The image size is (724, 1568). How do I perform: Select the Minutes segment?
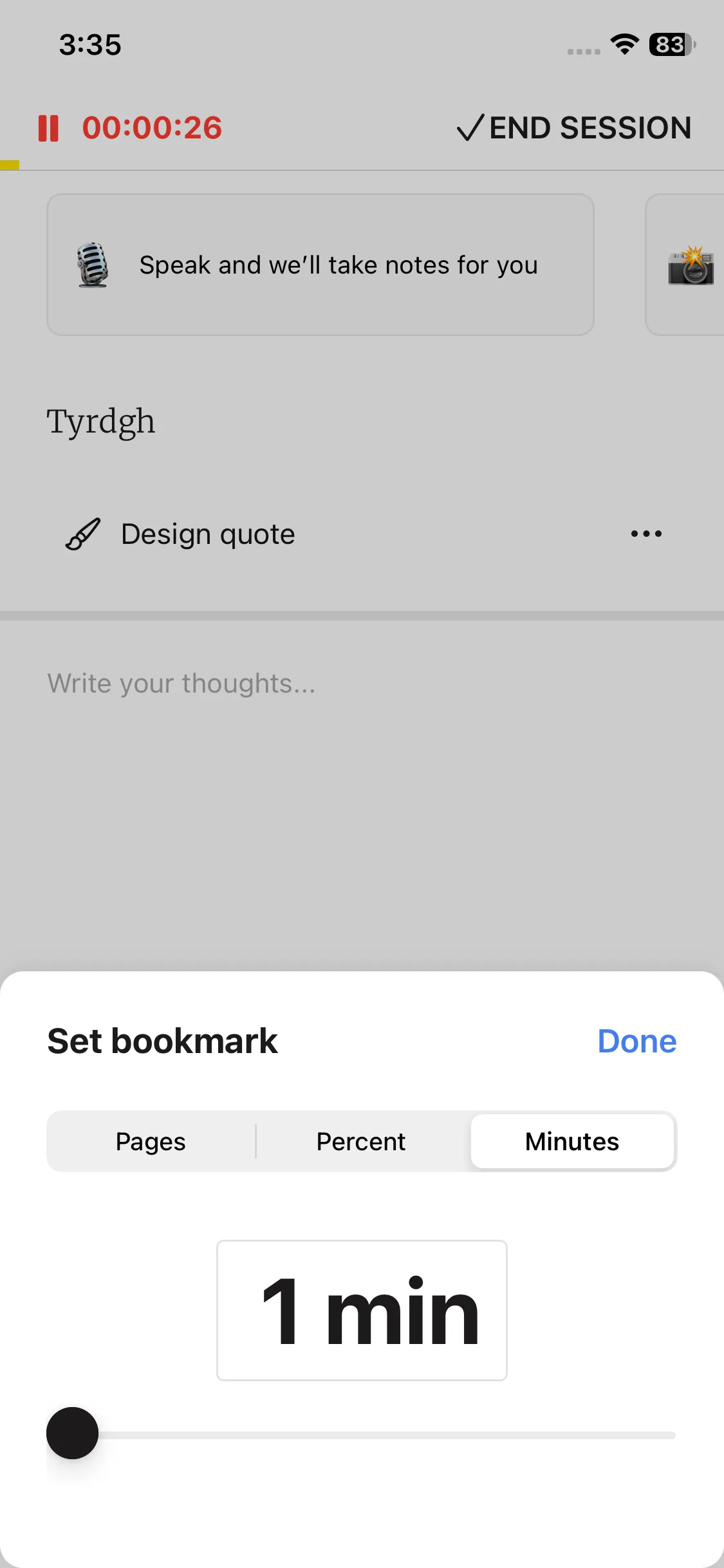[x=571, y=1141]
